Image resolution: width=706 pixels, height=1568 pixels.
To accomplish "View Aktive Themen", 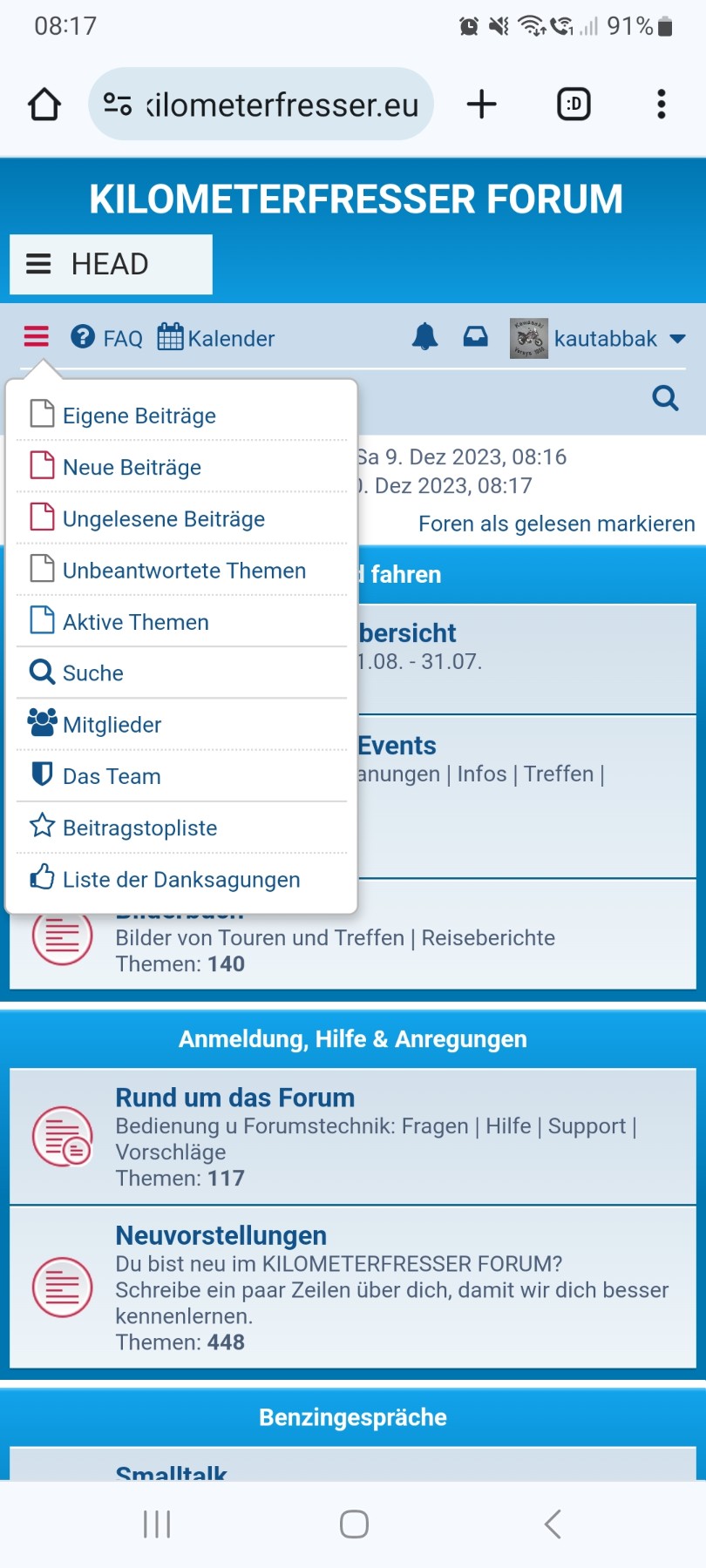I will coord(135,622).
